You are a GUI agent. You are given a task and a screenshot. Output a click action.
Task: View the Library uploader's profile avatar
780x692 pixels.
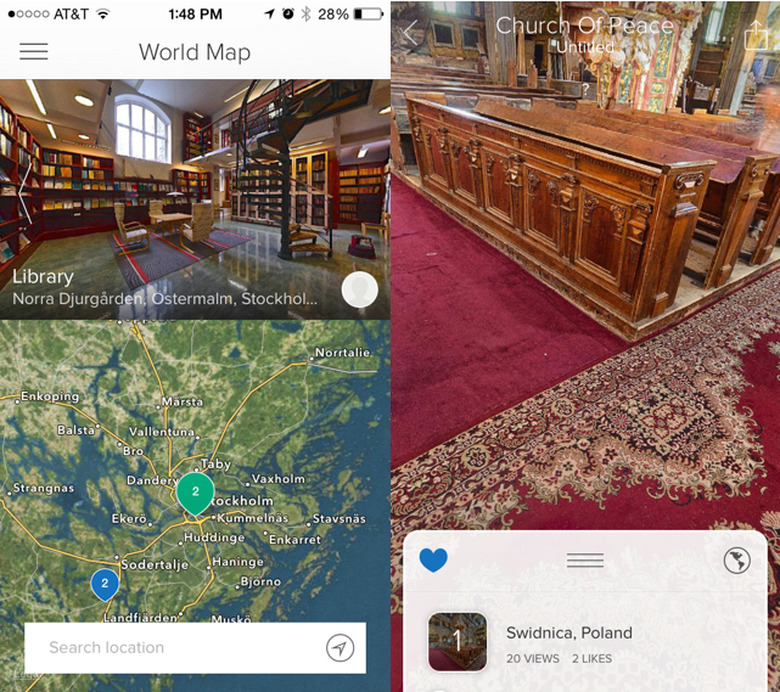pyautogui.click(x=360, y=289)
